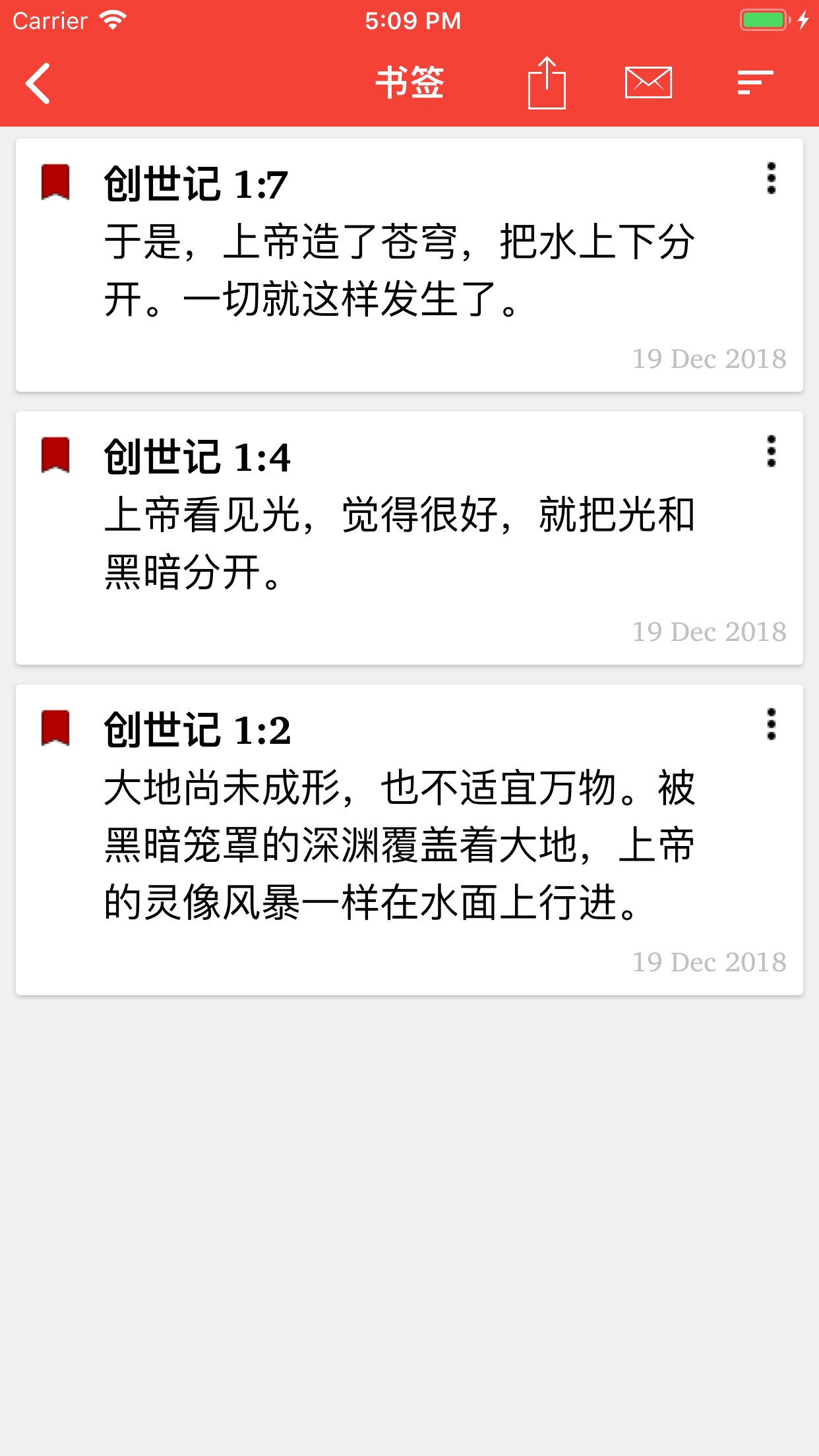This screenshot has height=1456, width=819.
Task: Tap the date 19 Dec 2018 on the first card
Action: coord(710,359)
